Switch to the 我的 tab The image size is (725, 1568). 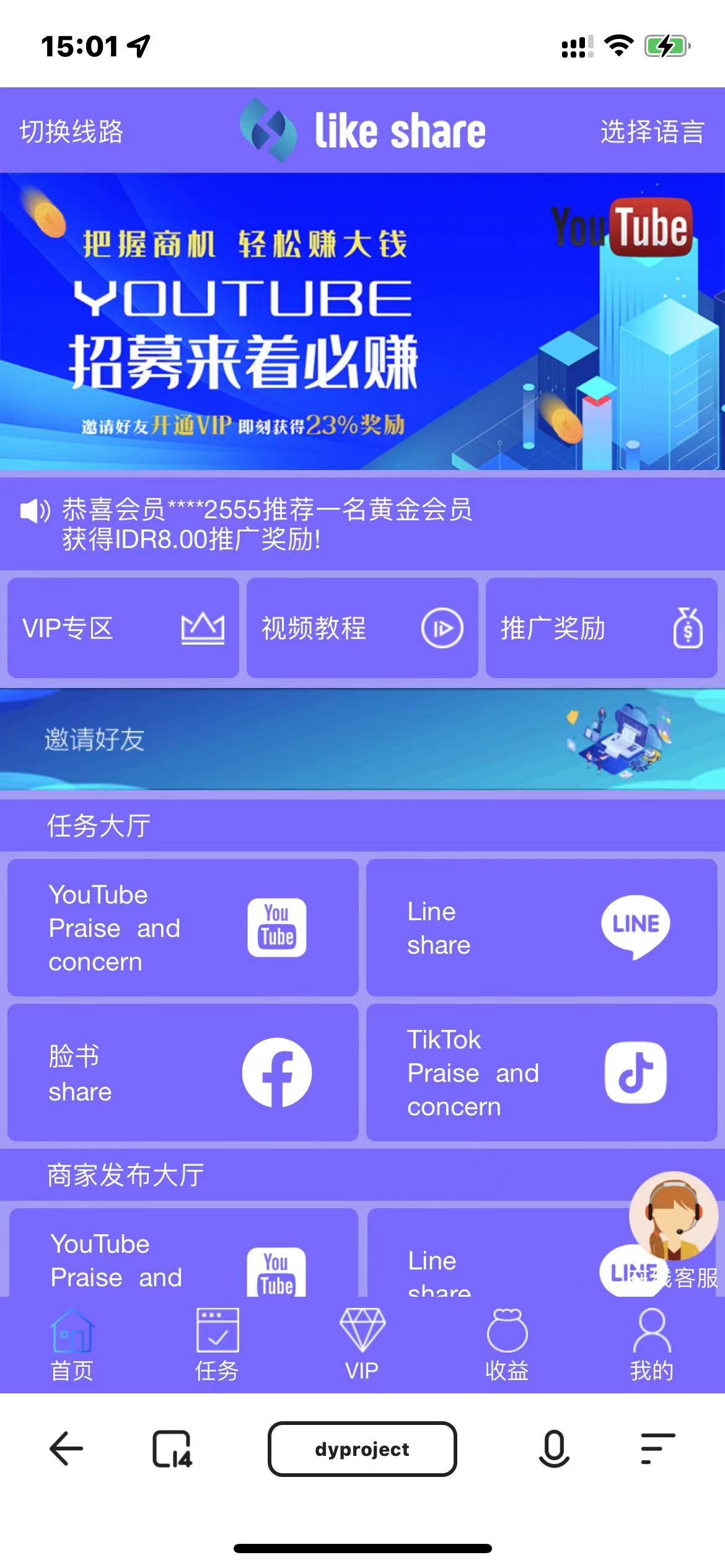(651, 1344)
